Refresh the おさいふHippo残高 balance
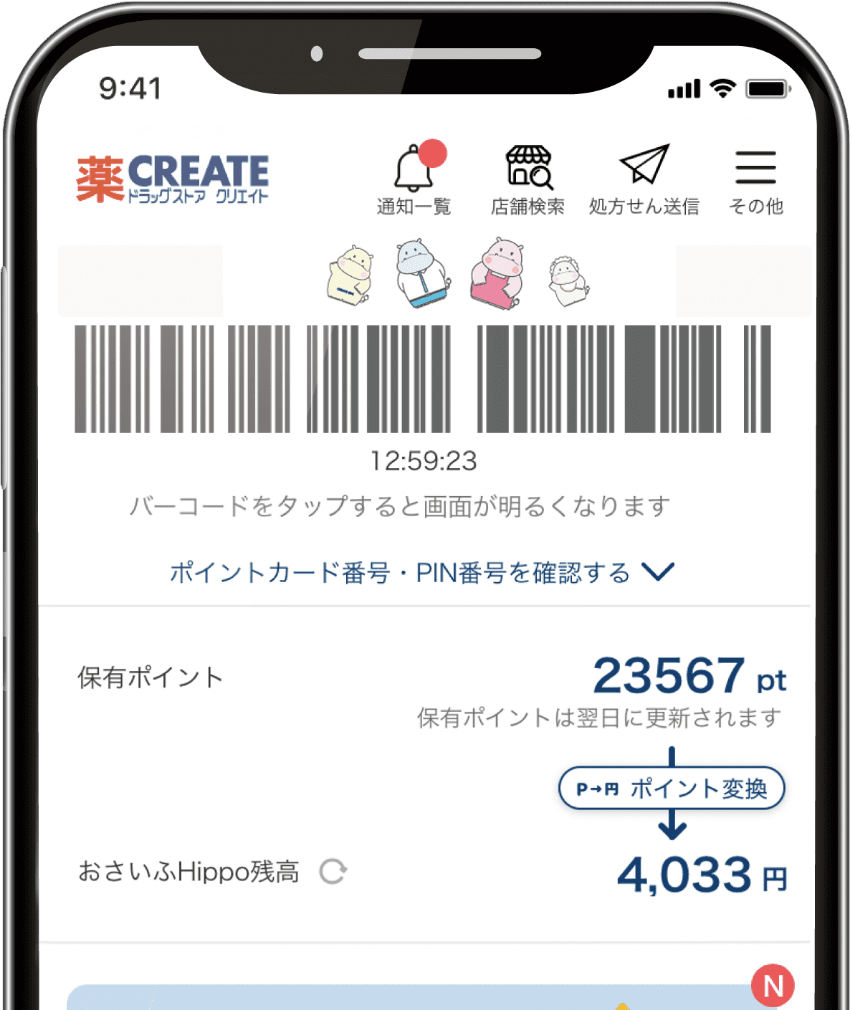Image resolution: width=852 pixels, height=1010 pixels. click(x=333, y=872)
